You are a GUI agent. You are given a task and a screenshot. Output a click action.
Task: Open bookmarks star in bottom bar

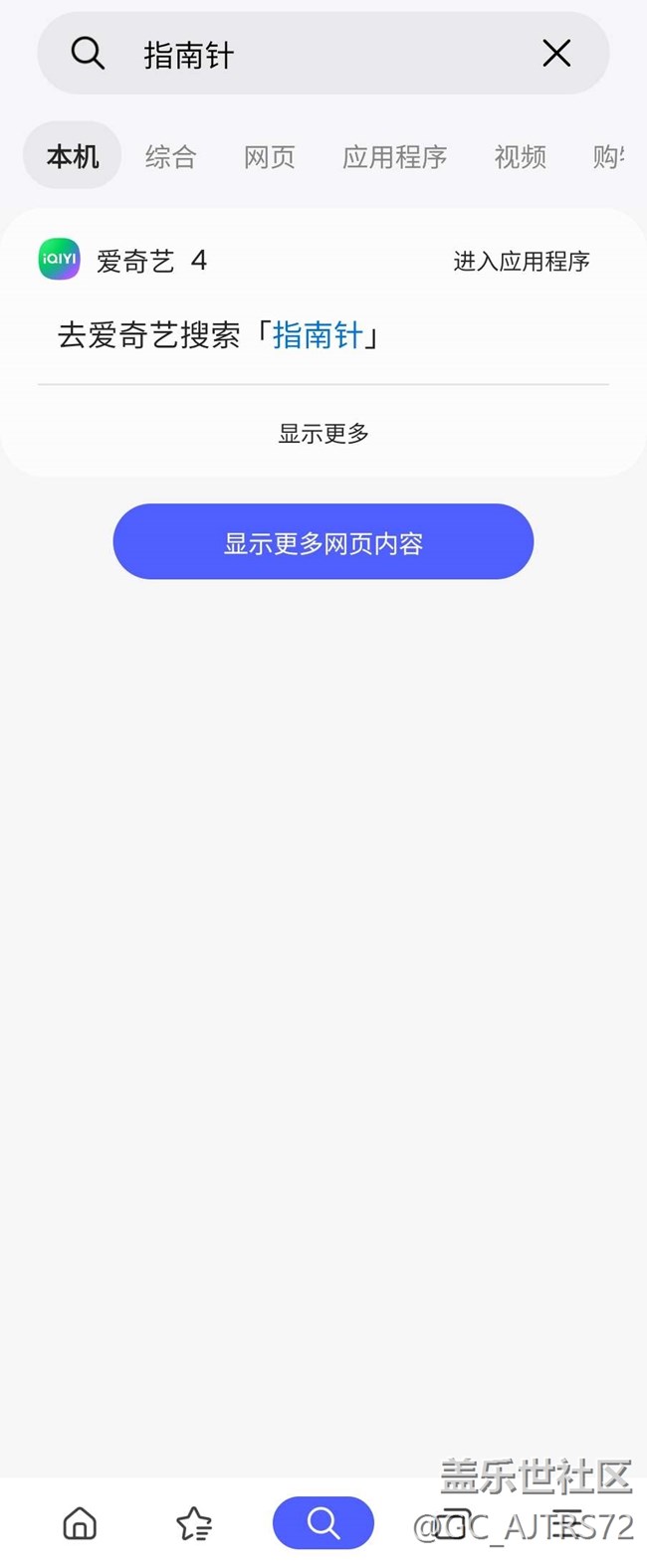point(194,1523)
